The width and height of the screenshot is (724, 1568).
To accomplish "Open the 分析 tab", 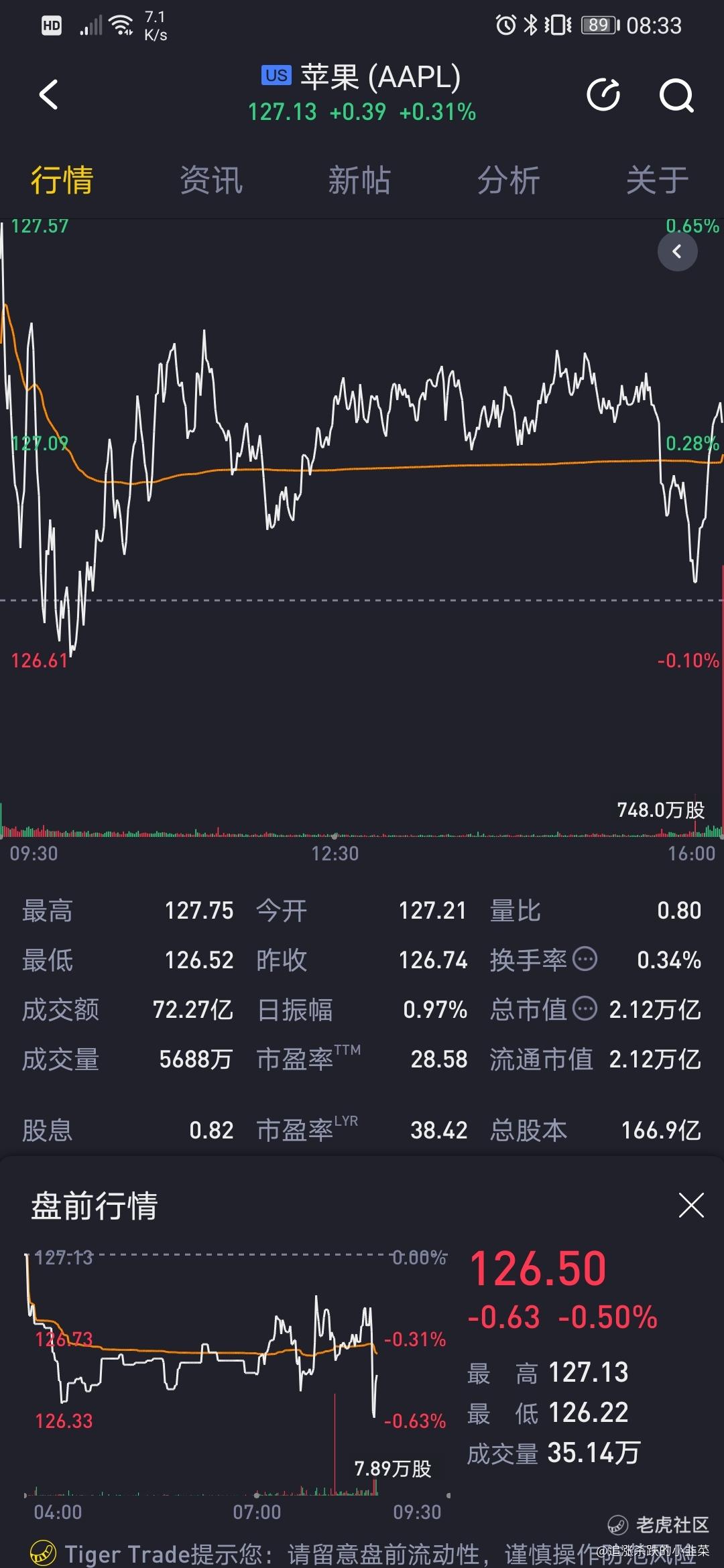I will click(508, 180).
